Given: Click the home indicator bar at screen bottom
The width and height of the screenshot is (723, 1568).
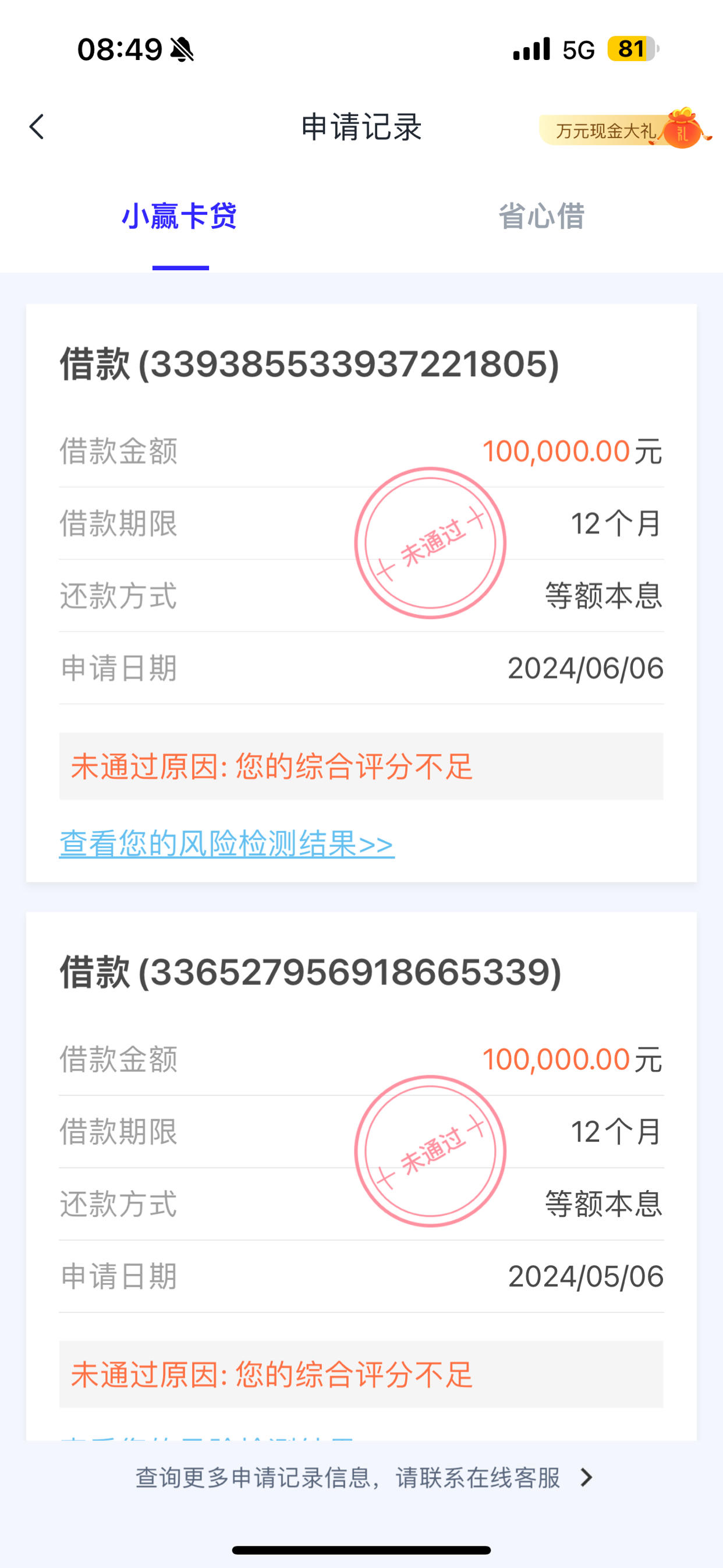Looking at the screenshot, I should click(361, 1549).
